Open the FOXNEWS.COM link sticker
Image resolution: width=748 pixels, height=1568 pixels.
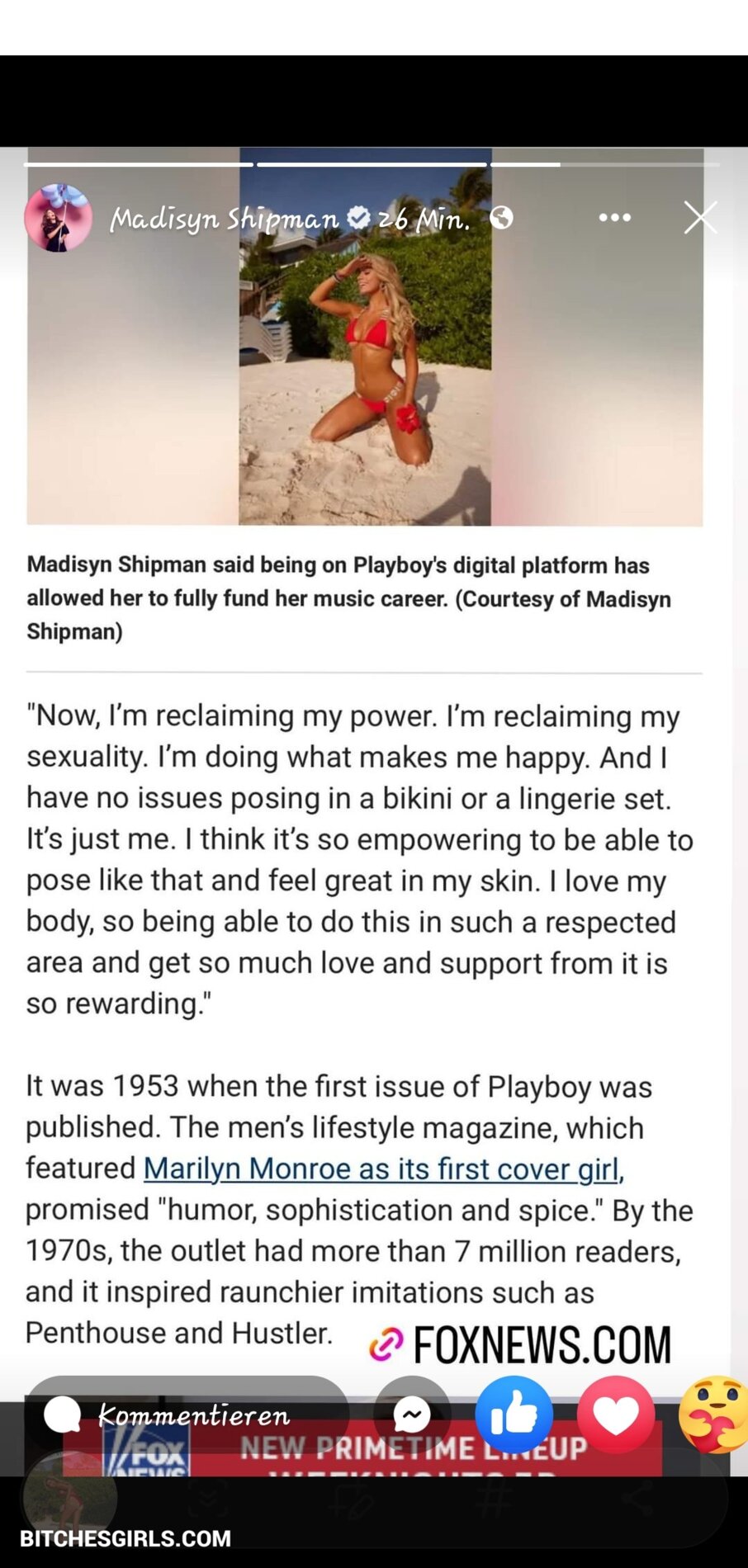tap(522, 1344)
